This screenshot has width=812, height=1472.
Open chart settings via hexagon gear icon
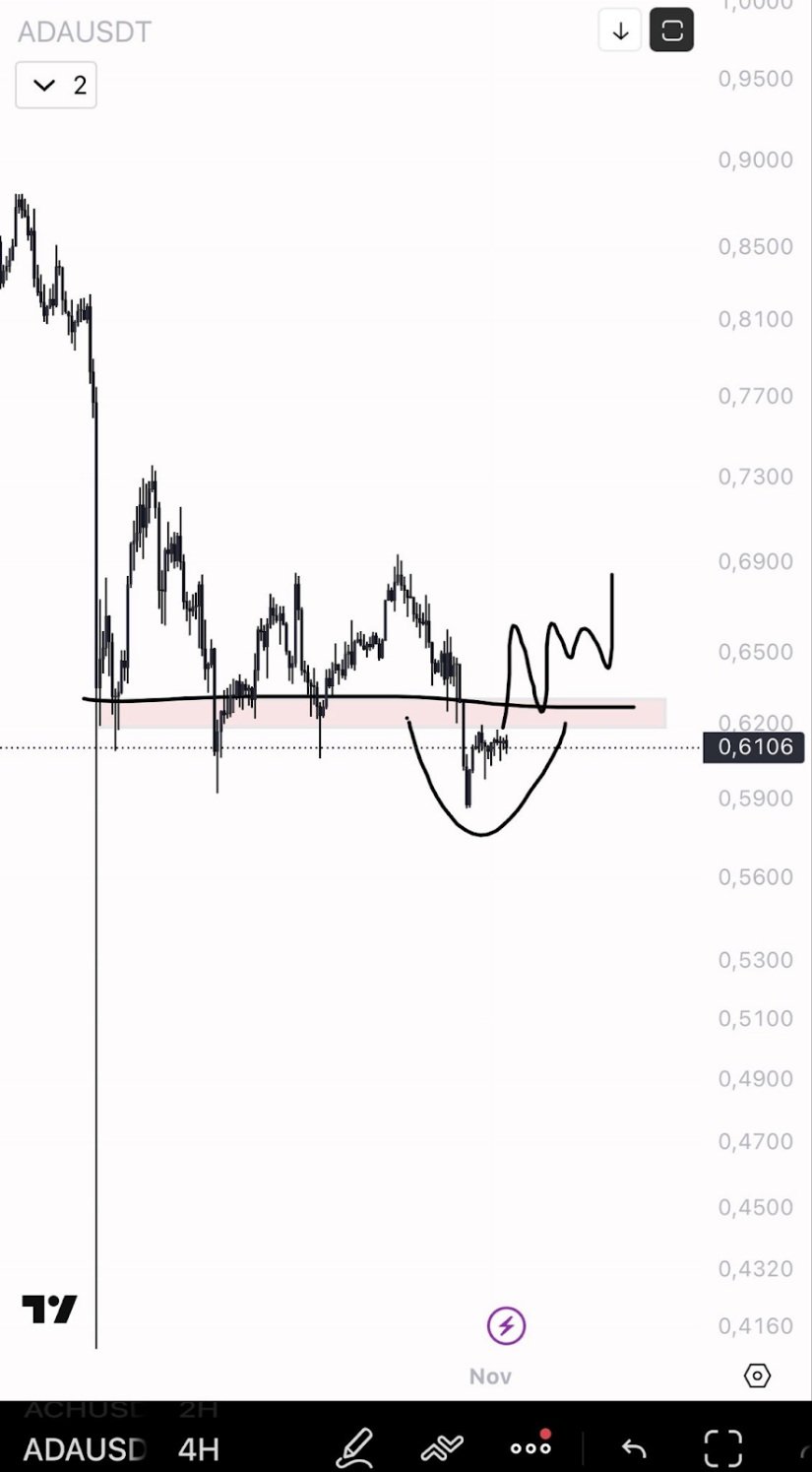pyautogui.click(x=756, y=1376)
